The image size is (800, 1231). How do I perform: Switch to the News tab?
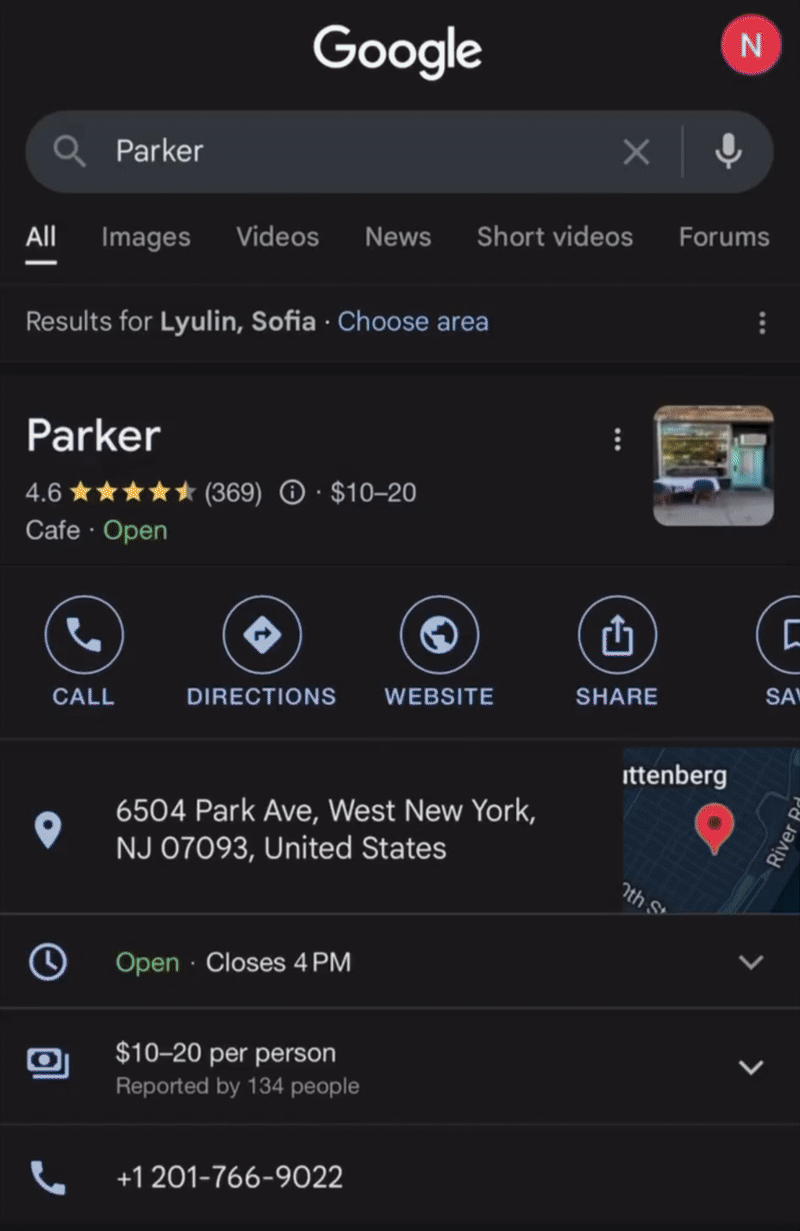point(397,237)
